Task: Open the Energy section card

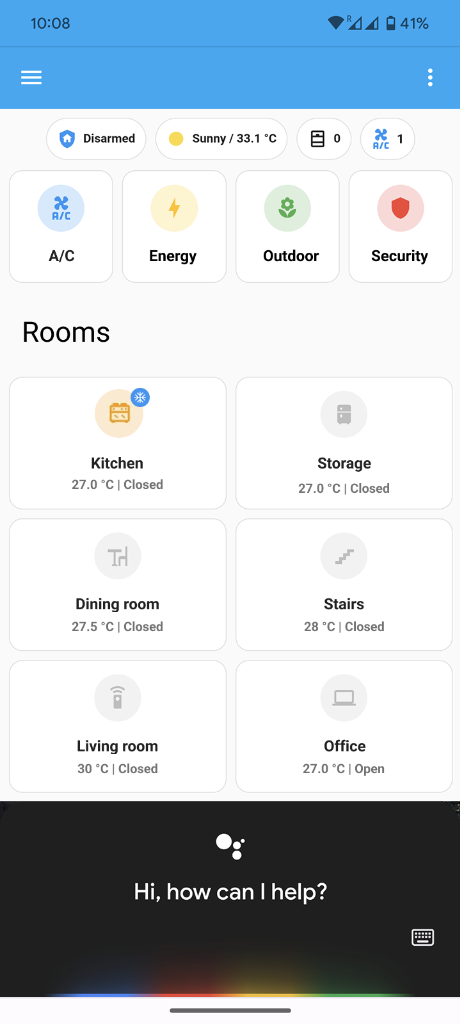Action: point(174,227)
